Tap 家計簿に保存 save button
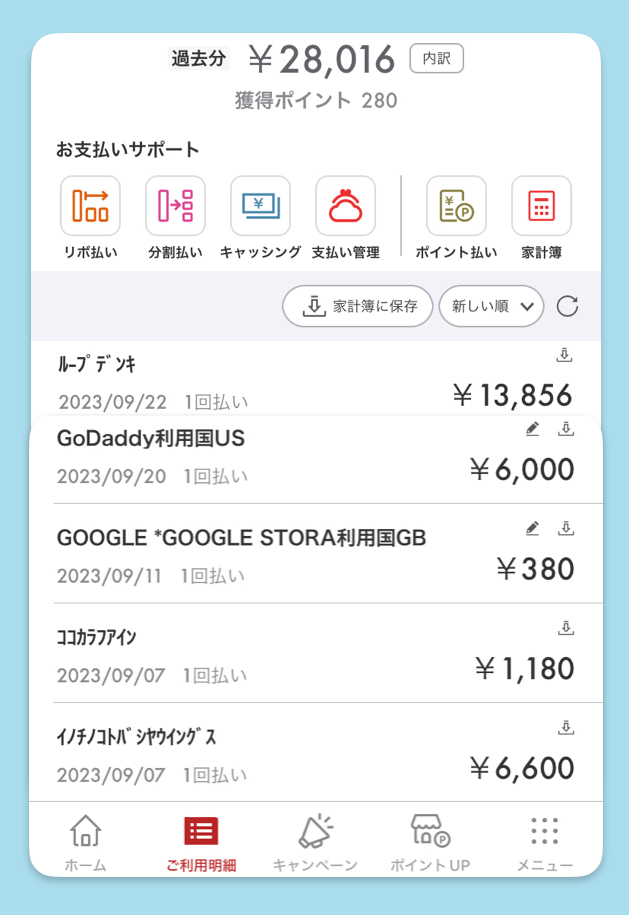The image size is (629, 915). coord(357,306)
